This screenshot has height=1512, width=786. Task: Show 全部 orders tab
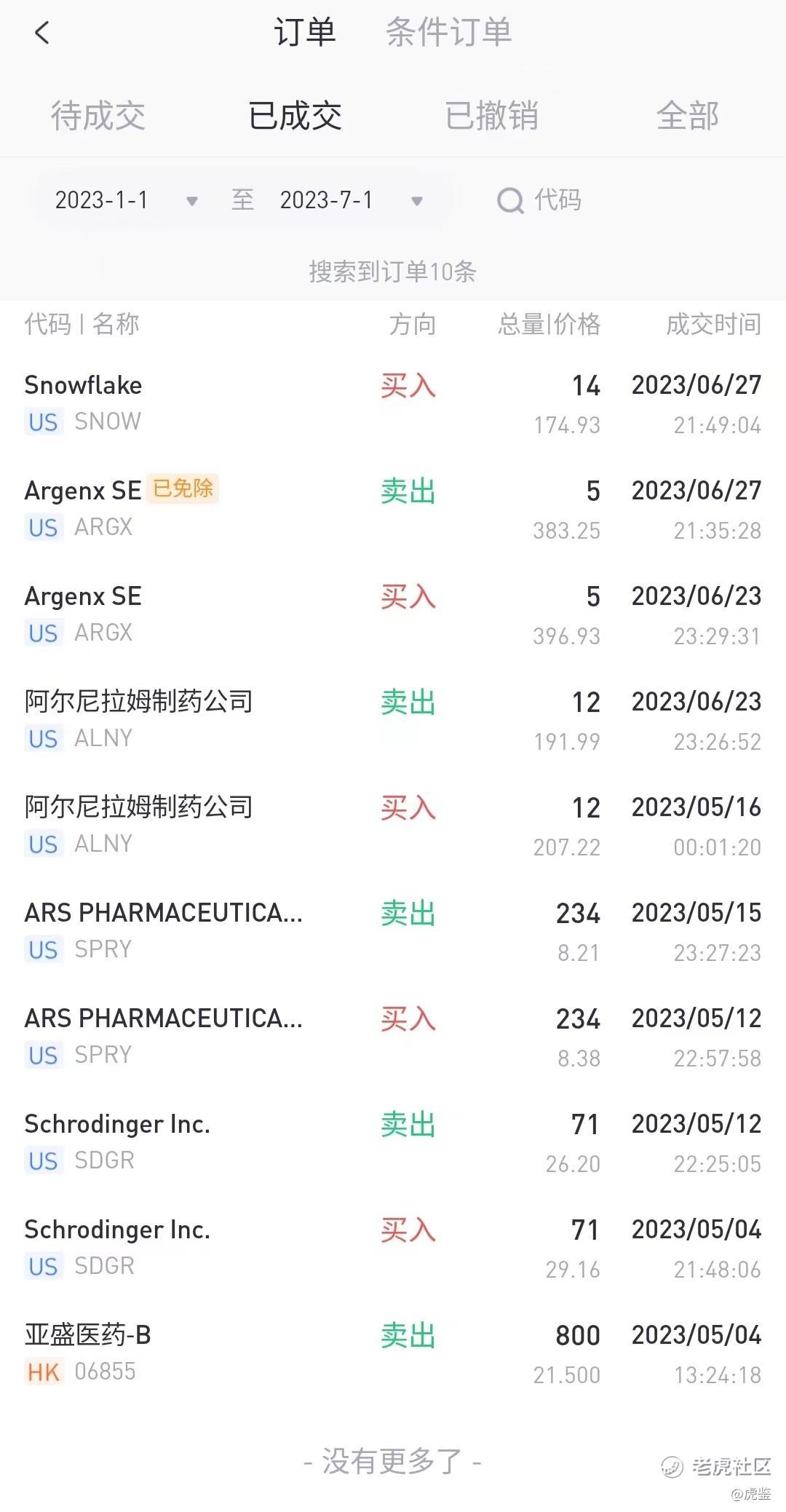tap(688, 116)
